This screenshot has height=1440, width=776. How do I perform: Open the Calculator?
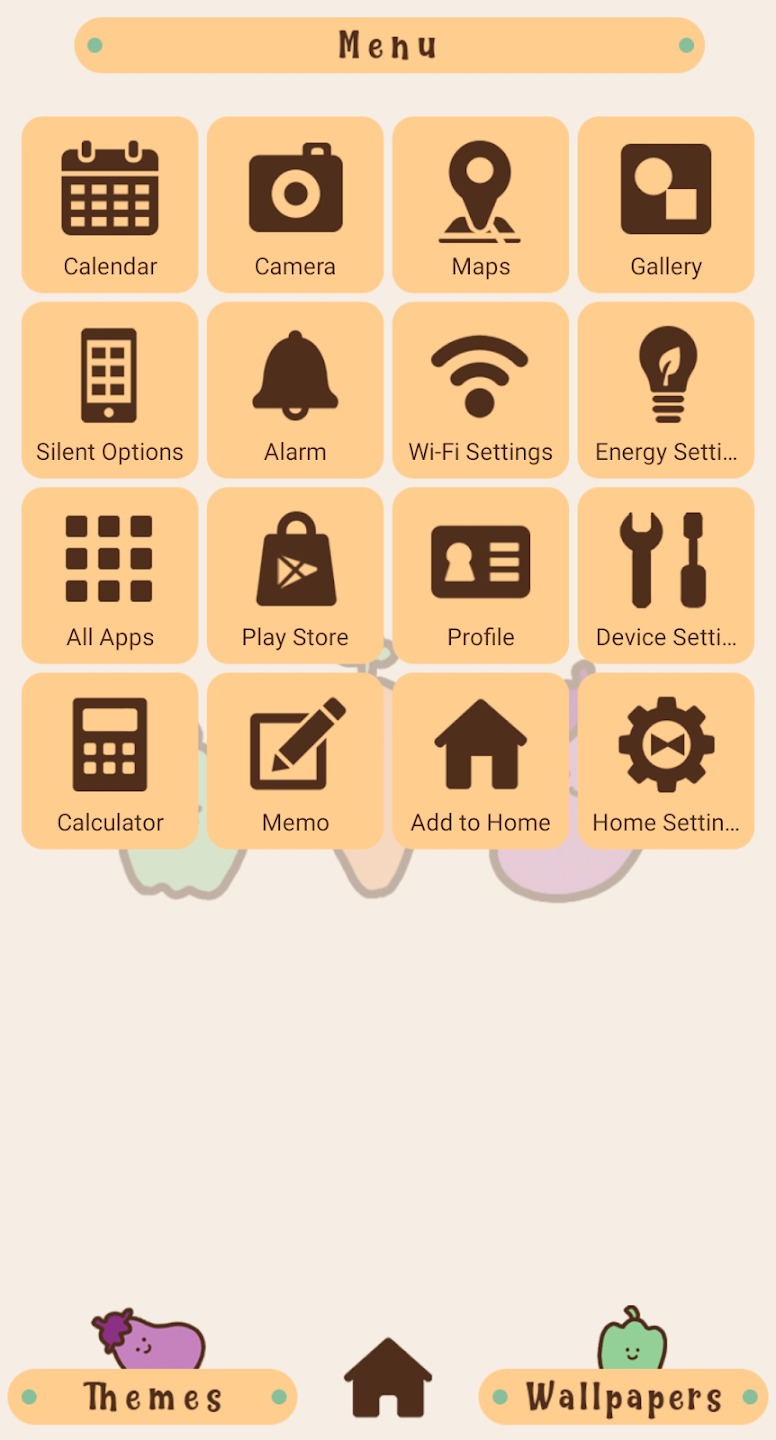110,761
